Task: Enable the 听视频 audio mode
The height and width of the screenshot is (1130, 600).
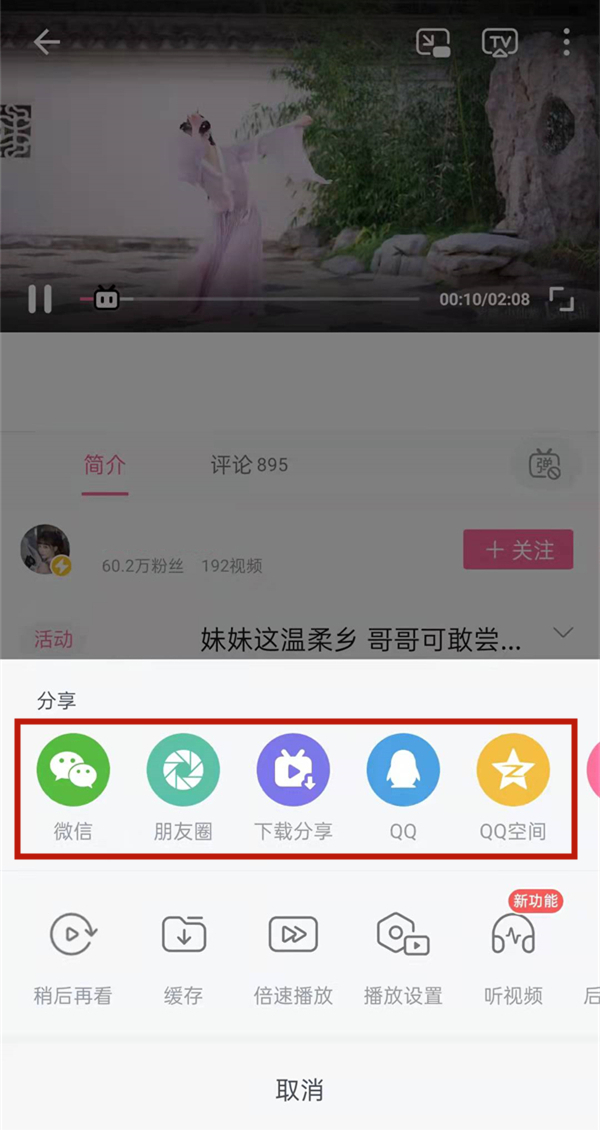Action: click(x=513, y=935)
